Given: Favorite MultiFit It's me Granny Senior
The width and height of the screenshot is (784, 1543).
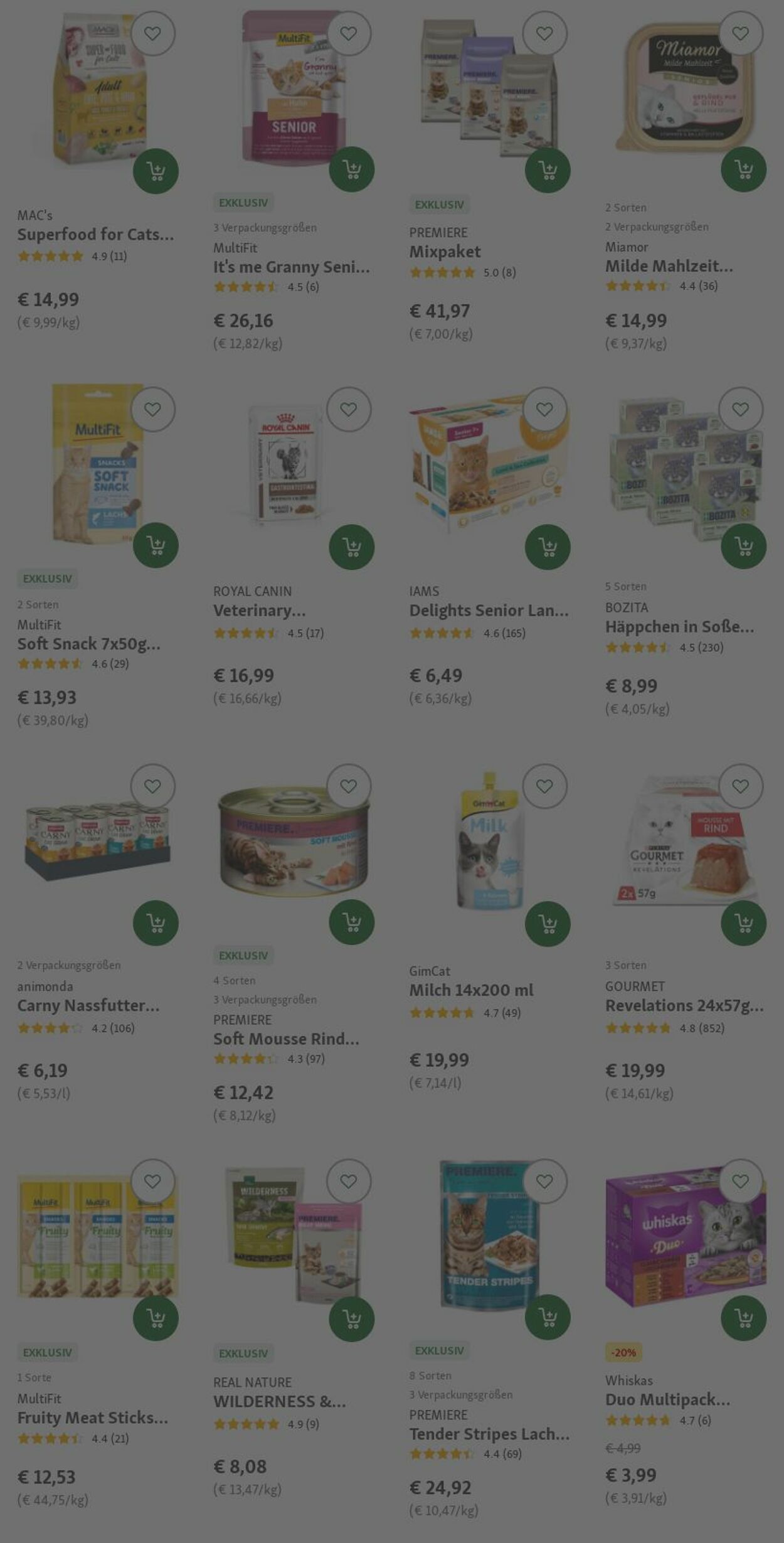Looking at the screenshot, I should click(x=349, y=33).
